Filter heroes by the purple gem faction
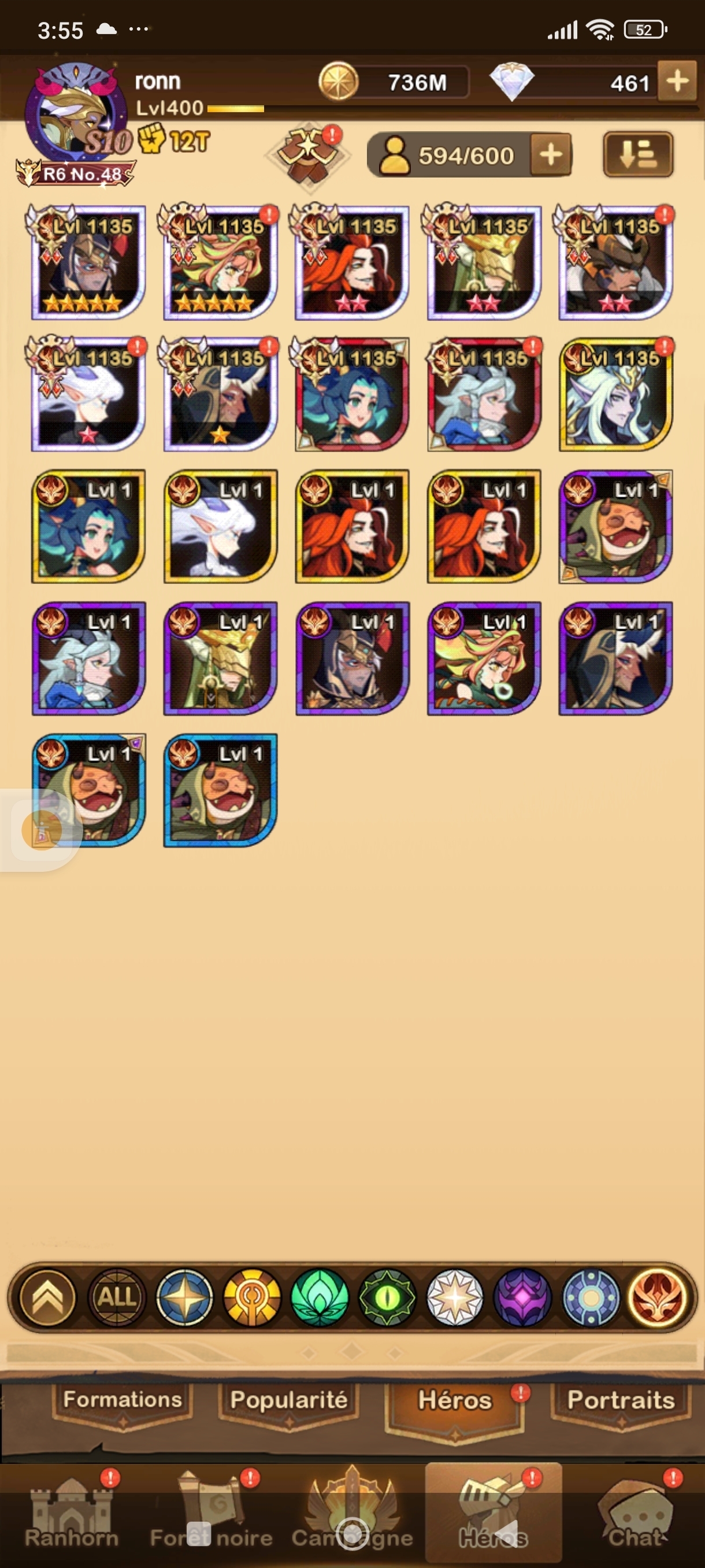The image size is (705, 1568). 522,1297
